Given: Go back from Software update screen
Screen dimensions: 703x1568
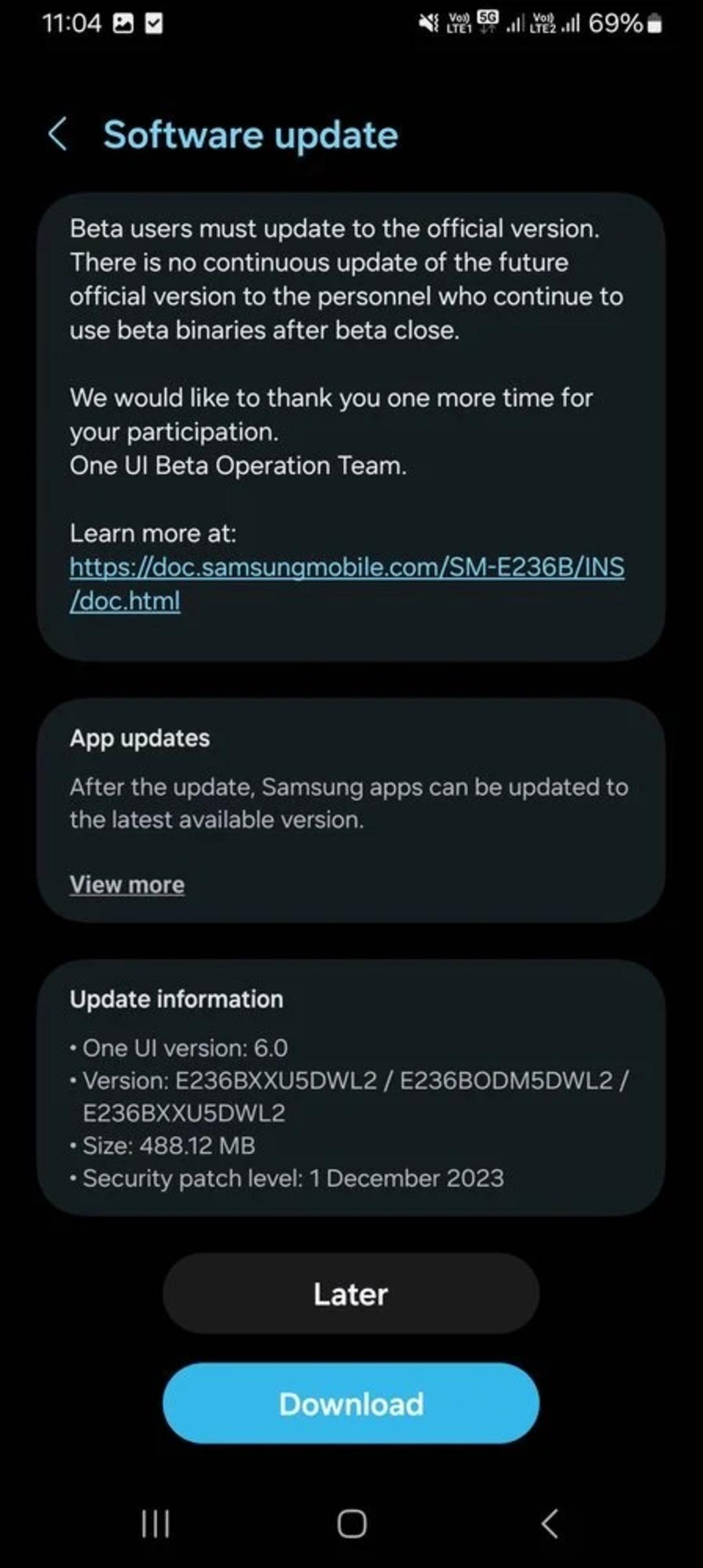Looking at the screenshot, I should click(x=57, y=135).
